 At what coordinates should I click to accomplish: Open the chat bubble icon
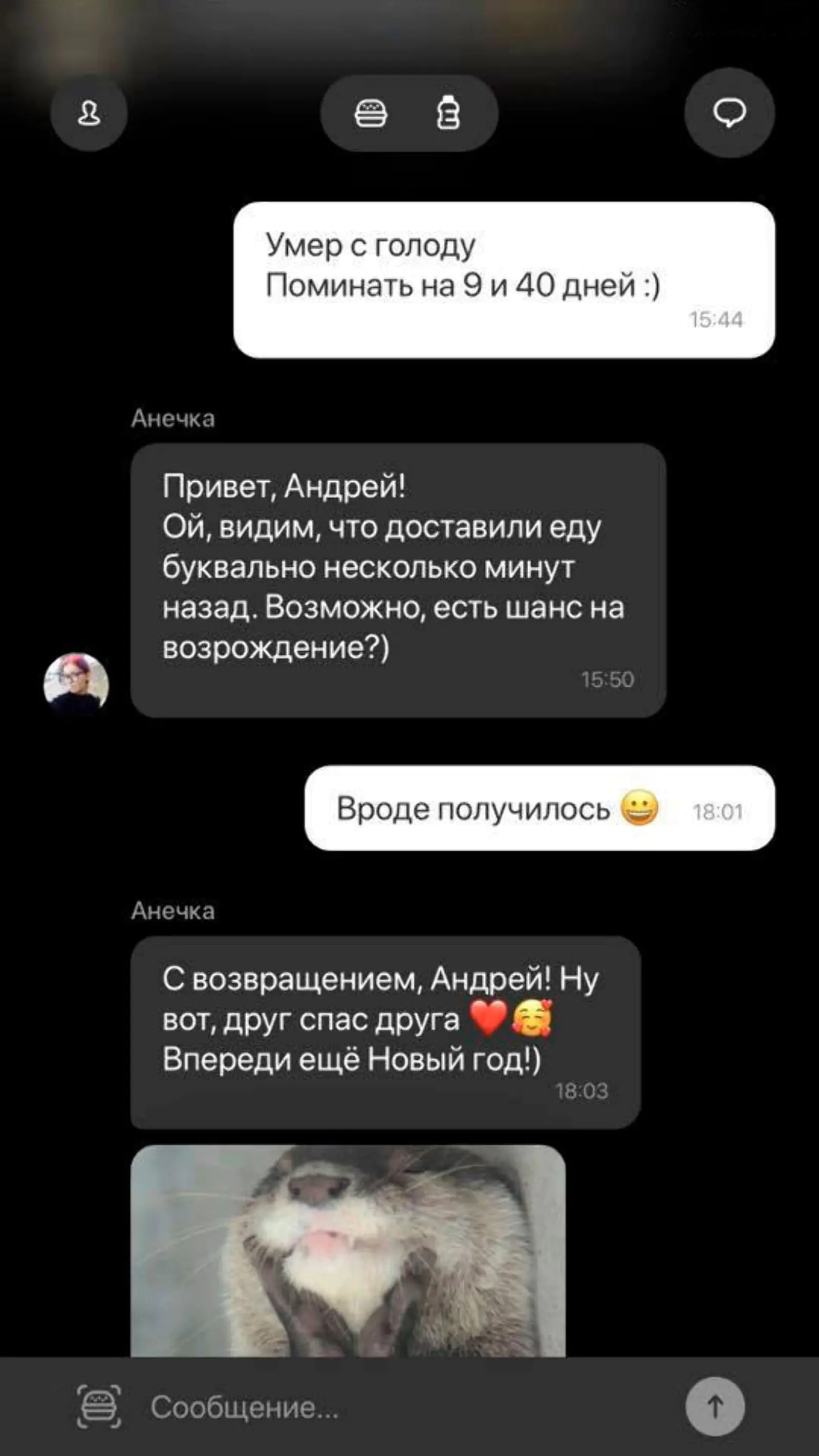click(729, 113)
